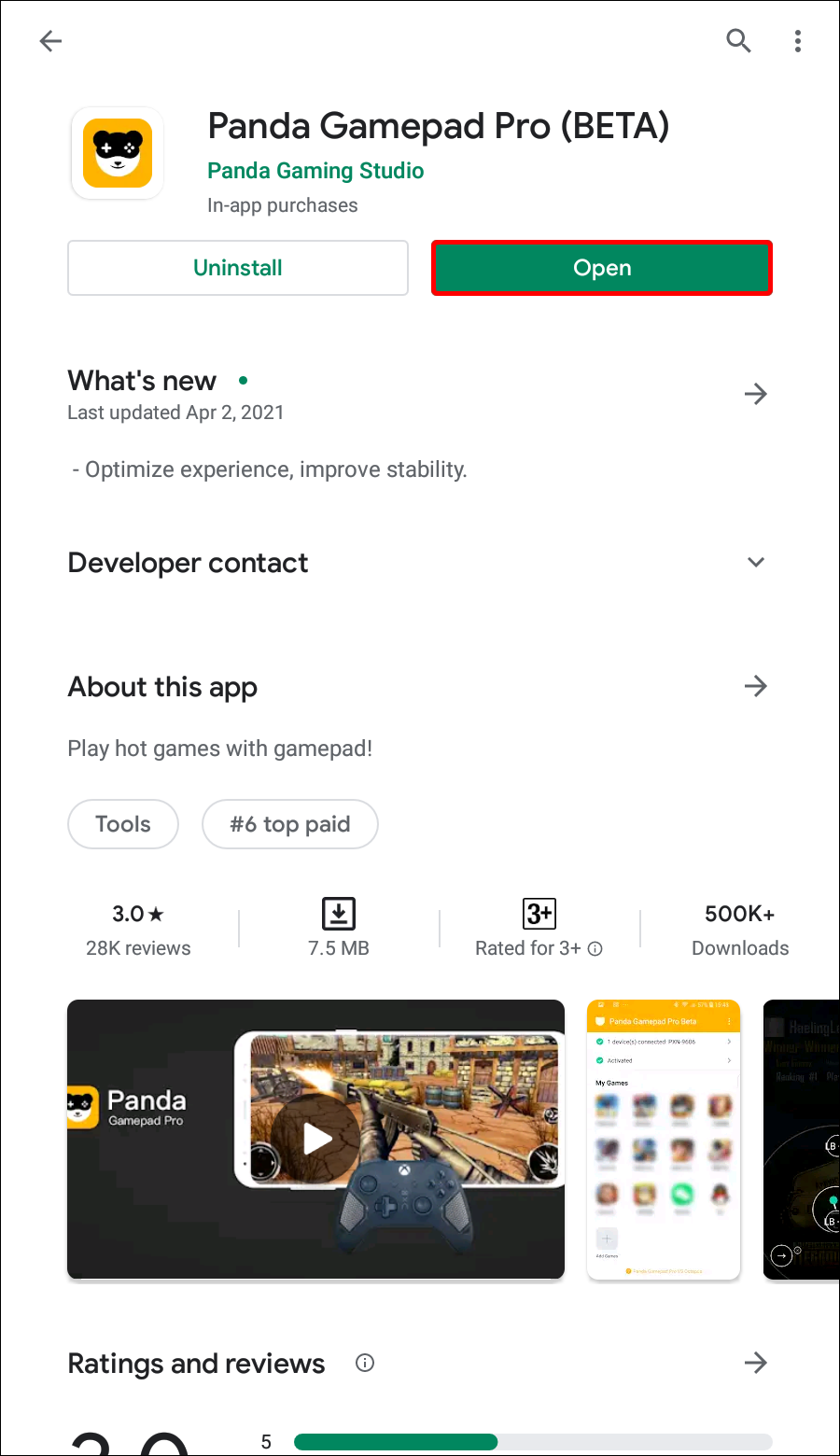Open the search icon
Image resolution: width=840 pixels, height=1456 pixels.
click(738, 41)
